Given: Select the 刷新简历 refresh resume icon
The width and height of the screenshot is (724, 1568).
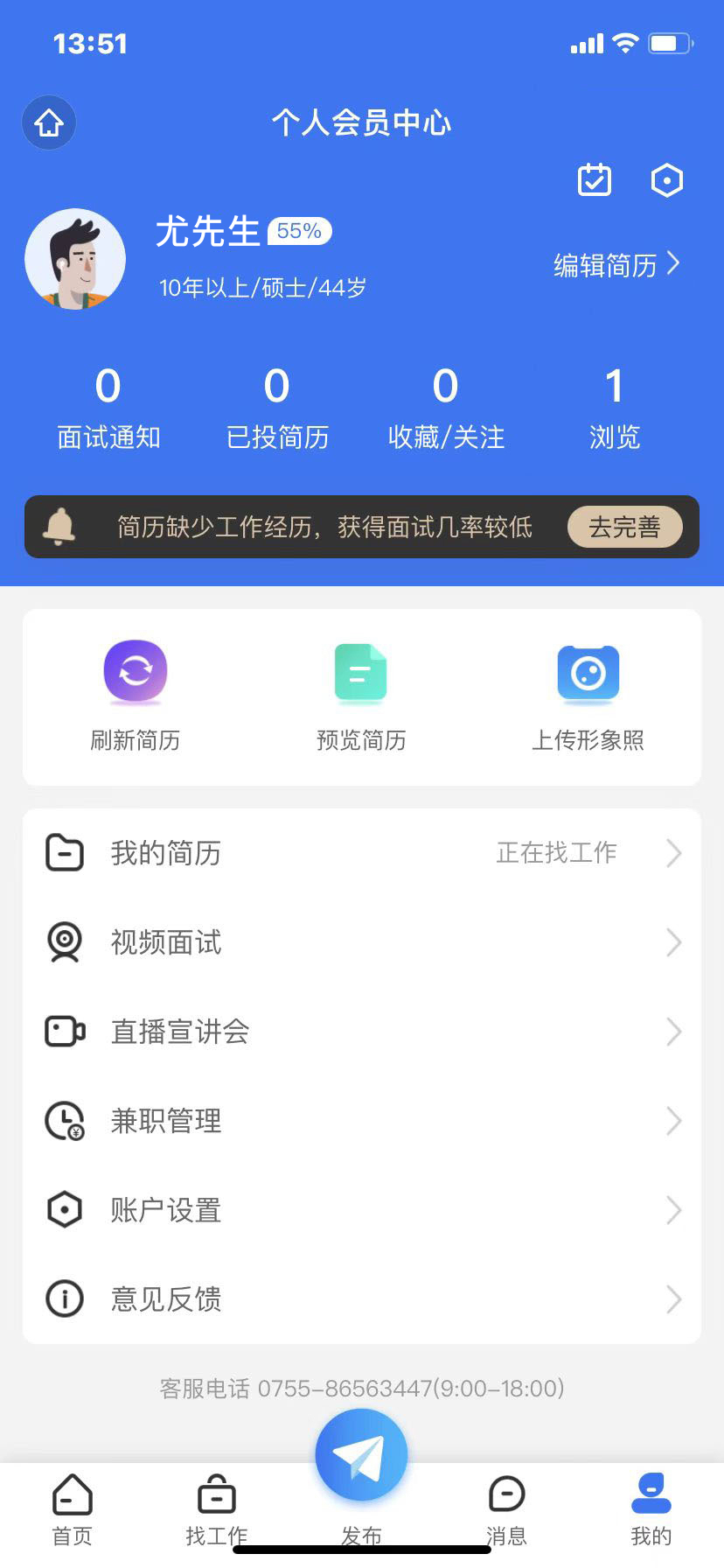Looking at the screenshot, I should (x=135, y=672).
